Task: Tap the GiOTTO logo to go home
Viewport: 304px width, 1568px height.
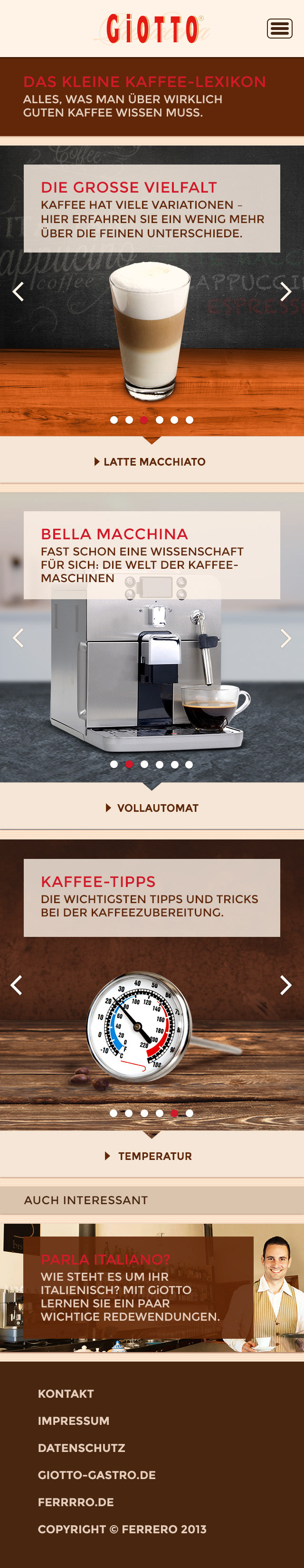Action: (x=152, y=29)
